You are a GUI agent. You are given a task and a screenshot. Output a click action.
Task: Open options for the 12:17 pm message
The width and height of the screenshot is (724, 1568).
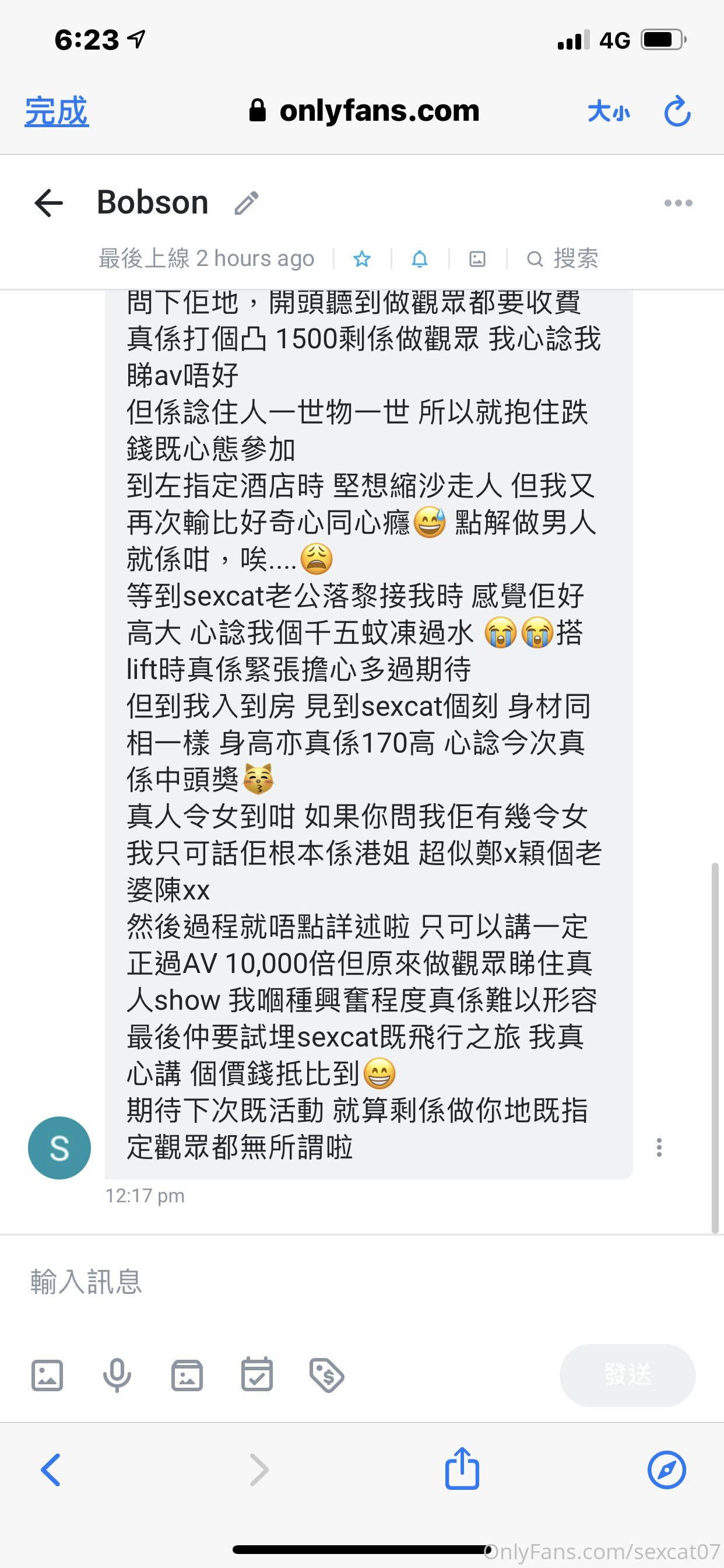tap(659, 1147)
